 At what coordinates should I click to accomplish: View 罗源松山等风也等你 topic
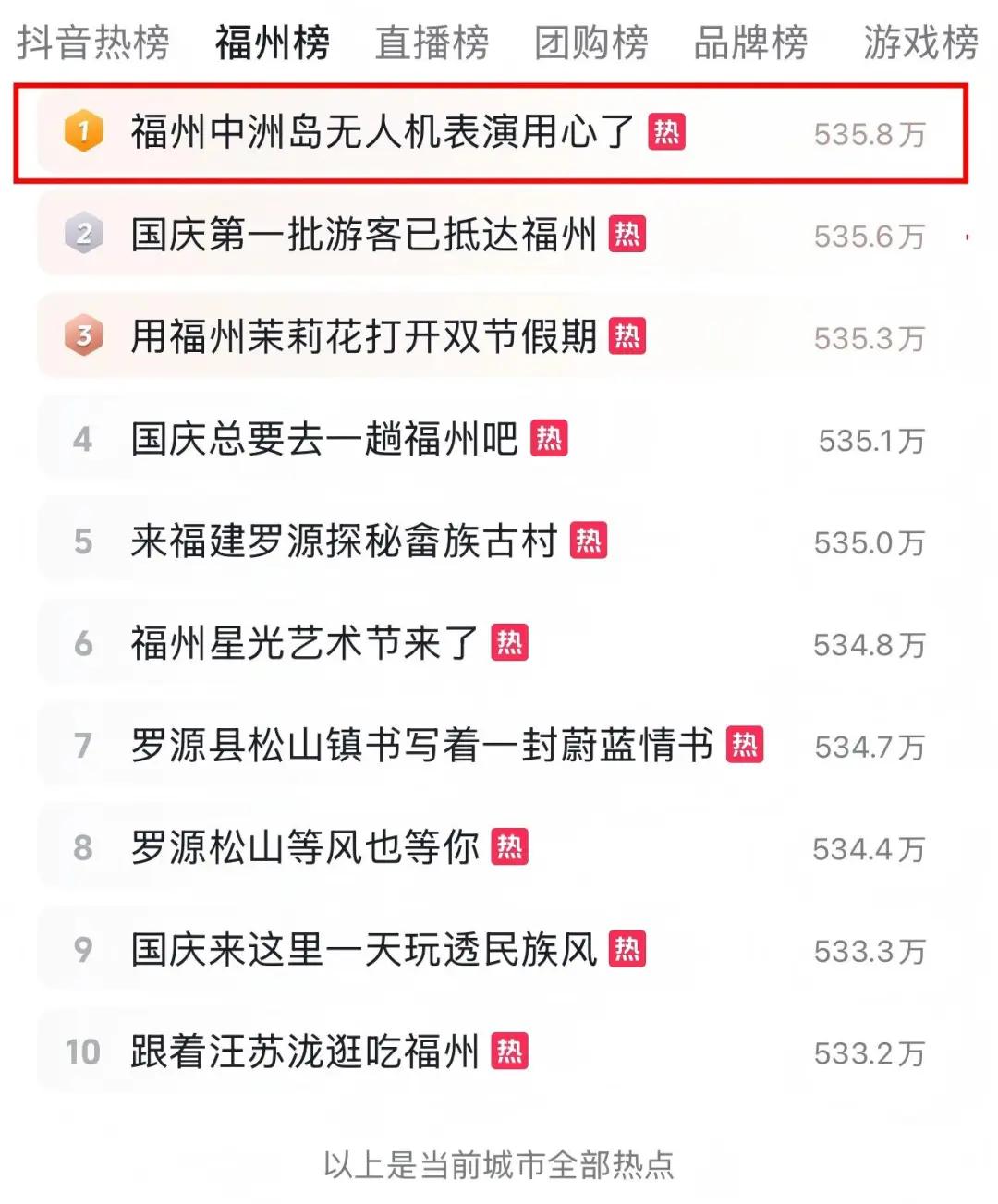pyautogui.click(x=304, y=847)
